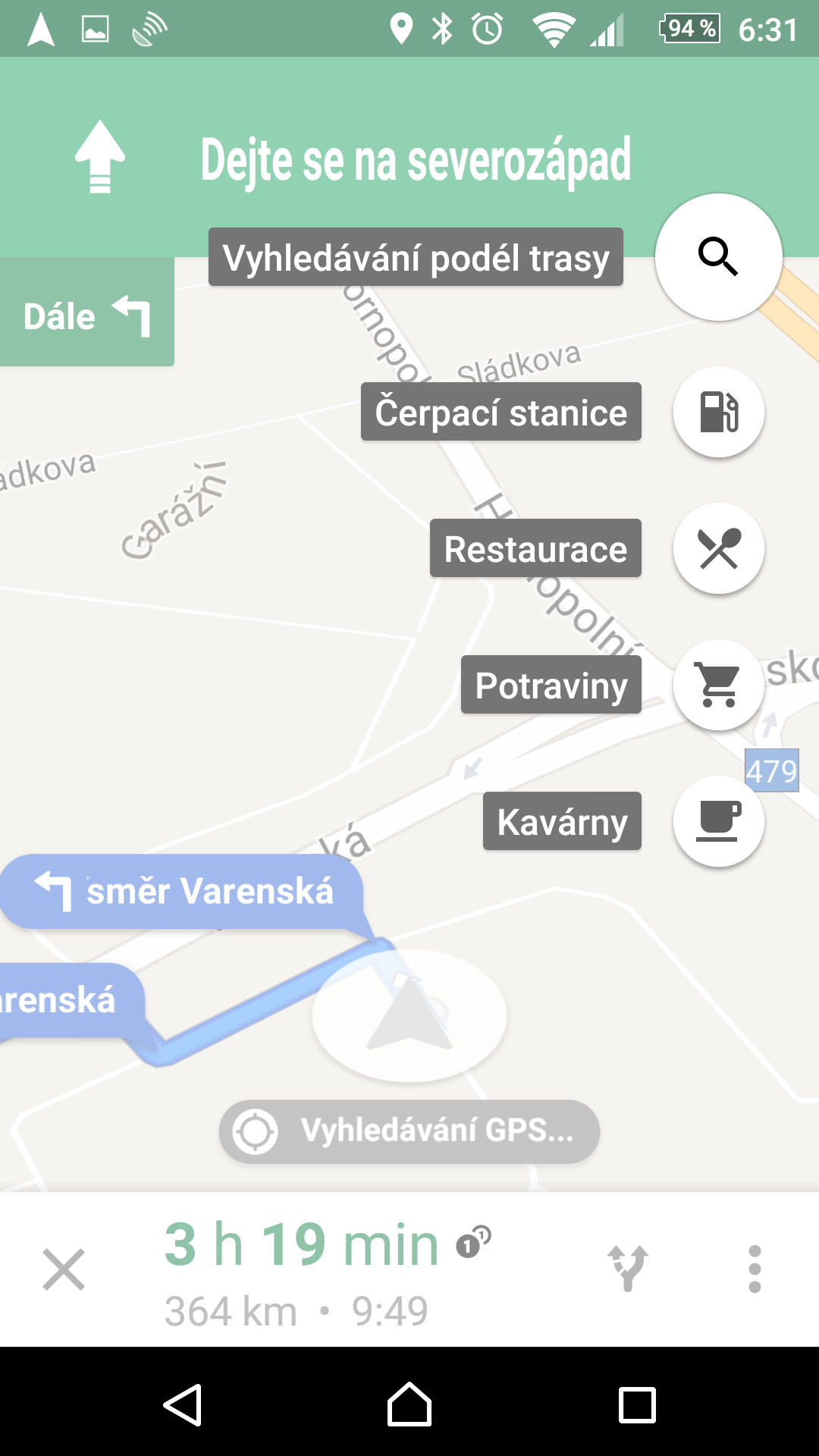Tap the search along route magnifier button

tap(718, 257)
